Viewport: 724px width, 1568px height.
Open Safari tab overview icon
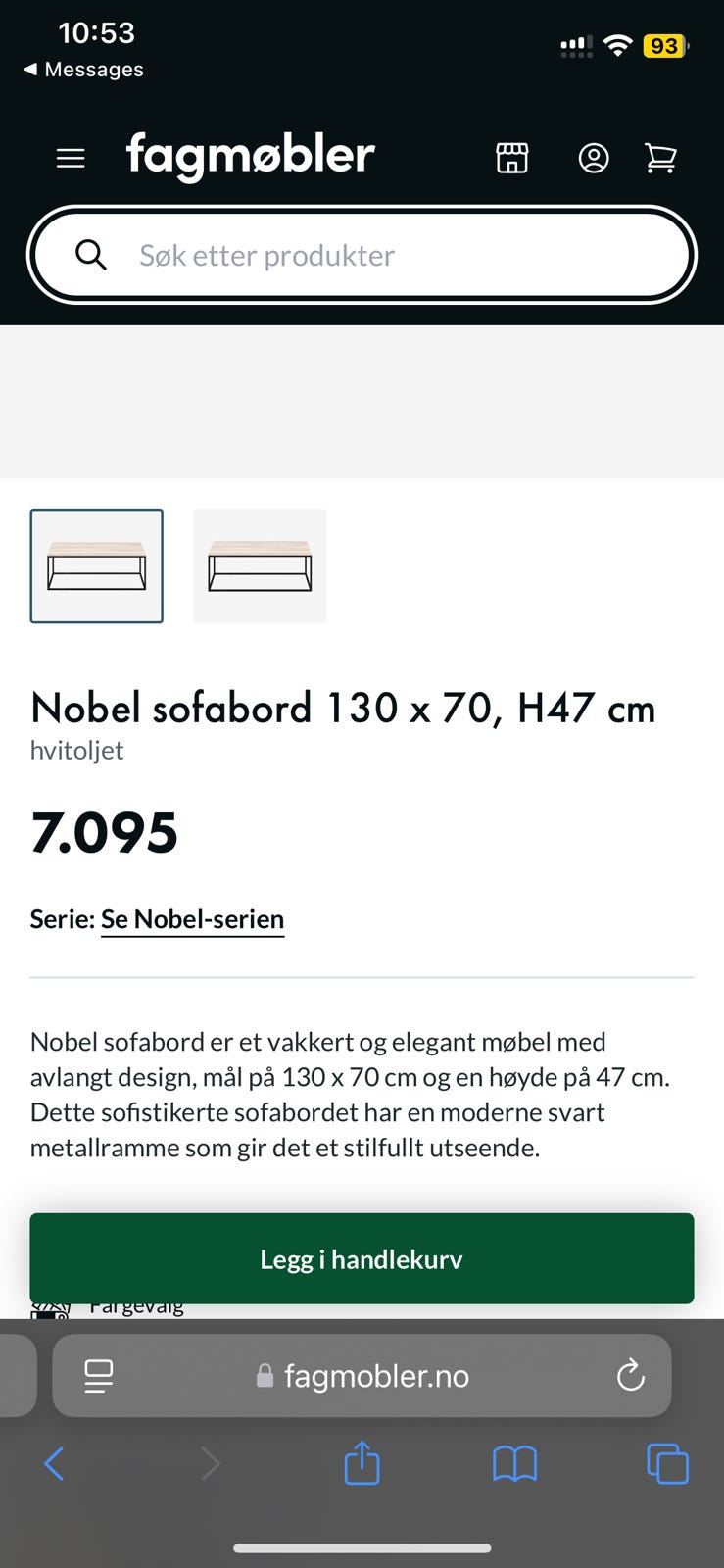pos(668,1464)
